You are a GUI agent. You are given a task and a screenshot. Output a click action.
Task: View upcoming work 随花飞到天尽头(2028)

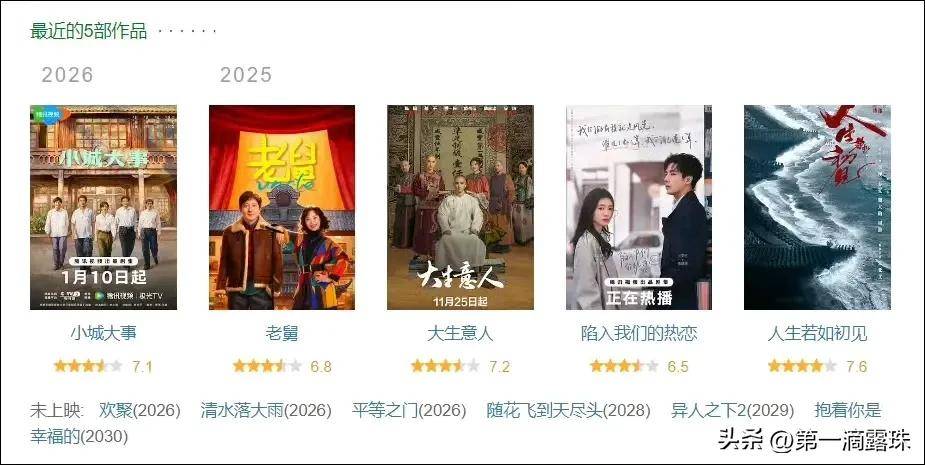pos(568,411)
